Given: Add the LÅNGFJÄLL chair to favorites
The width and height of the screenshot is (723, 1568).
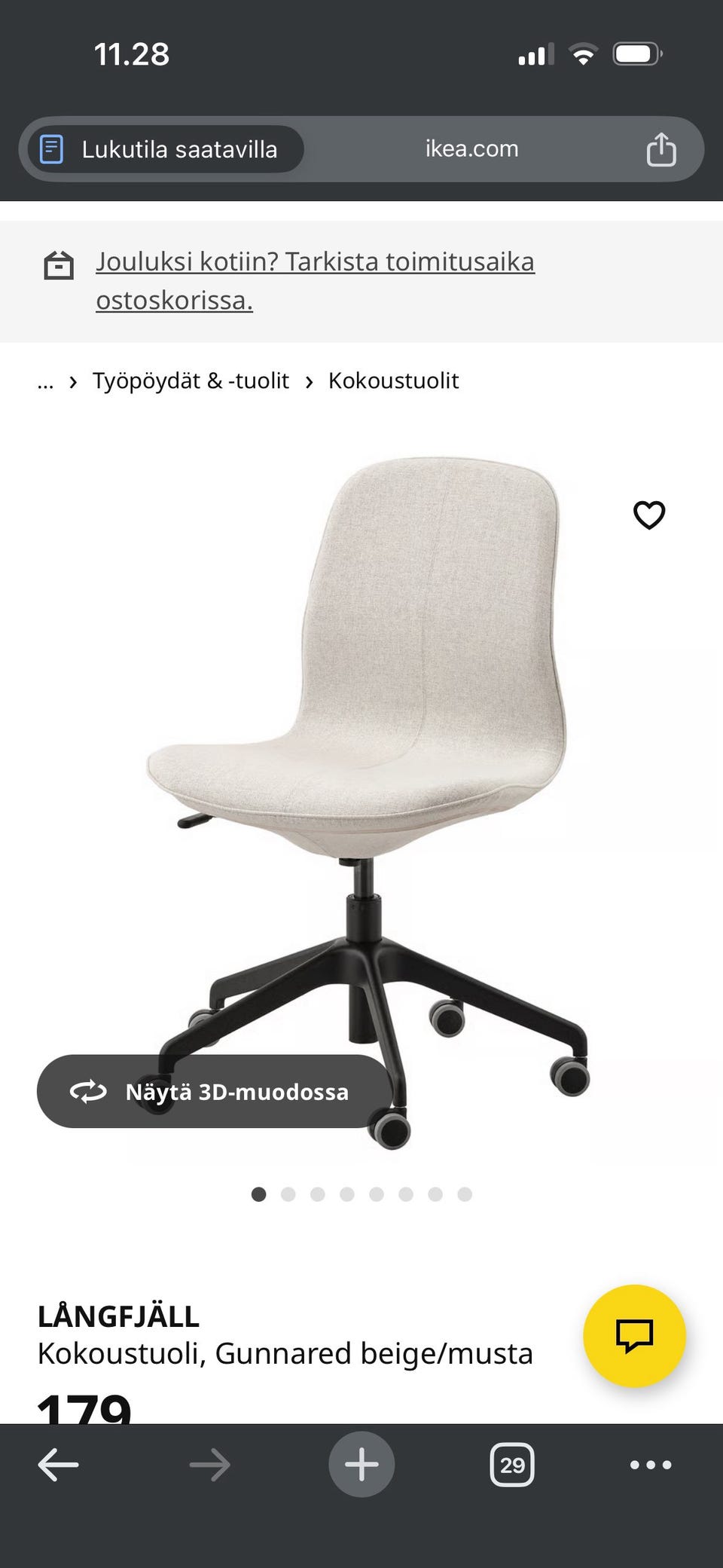Looking at the screenshot, I should pyautogui.click(x=648, y=515).
